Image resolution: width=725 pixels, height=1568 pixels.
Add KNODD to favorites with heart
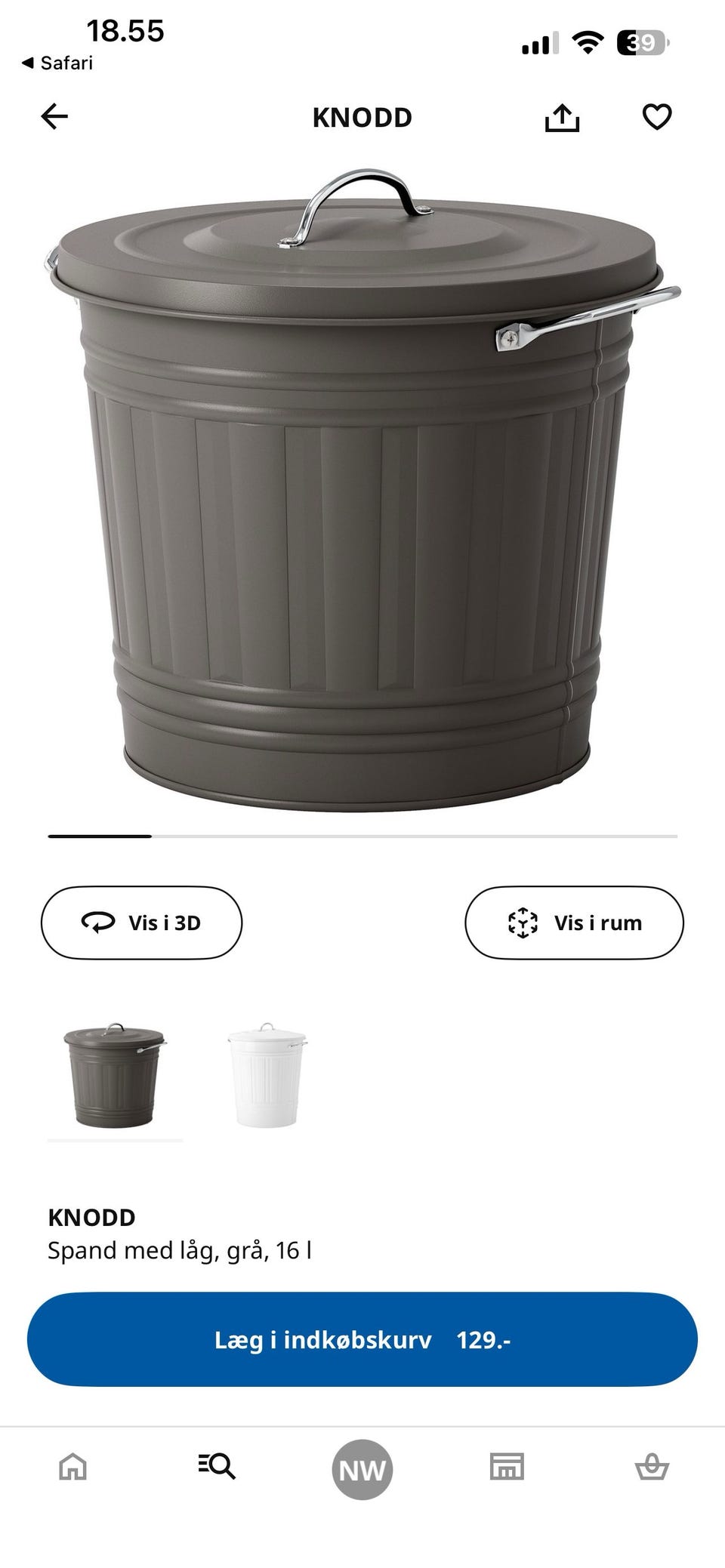(656, 117)
